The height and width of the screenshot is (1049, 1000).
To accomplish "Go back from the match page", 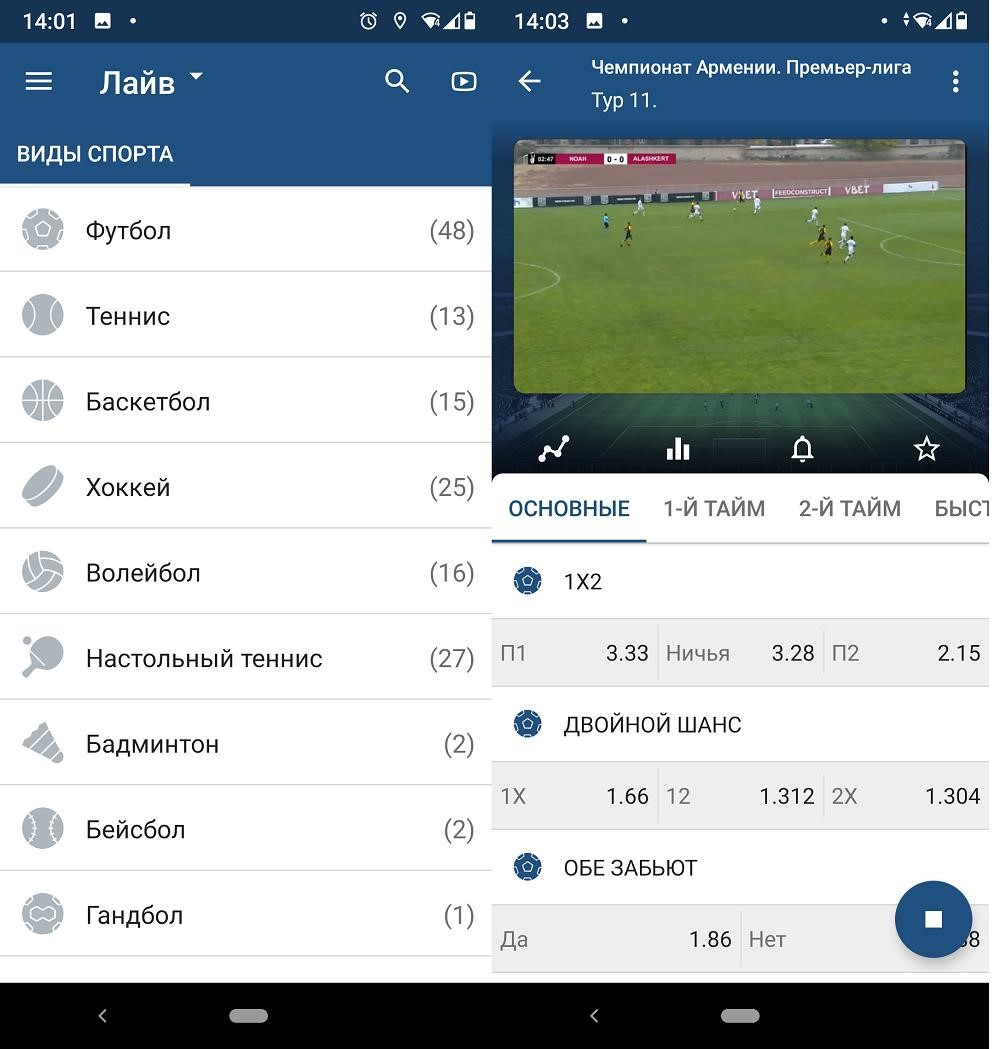I will pos(529,82).
